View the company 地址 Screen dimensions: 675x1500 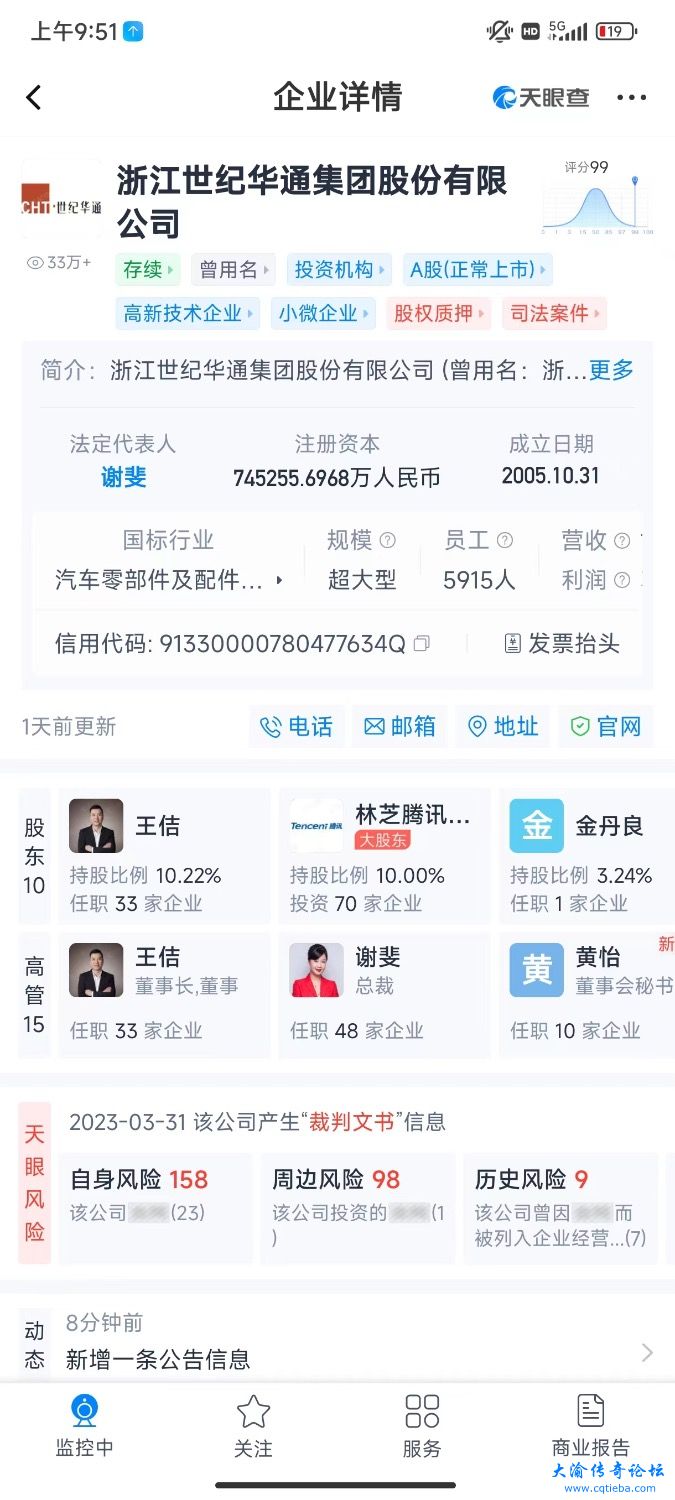click(503, 726)
